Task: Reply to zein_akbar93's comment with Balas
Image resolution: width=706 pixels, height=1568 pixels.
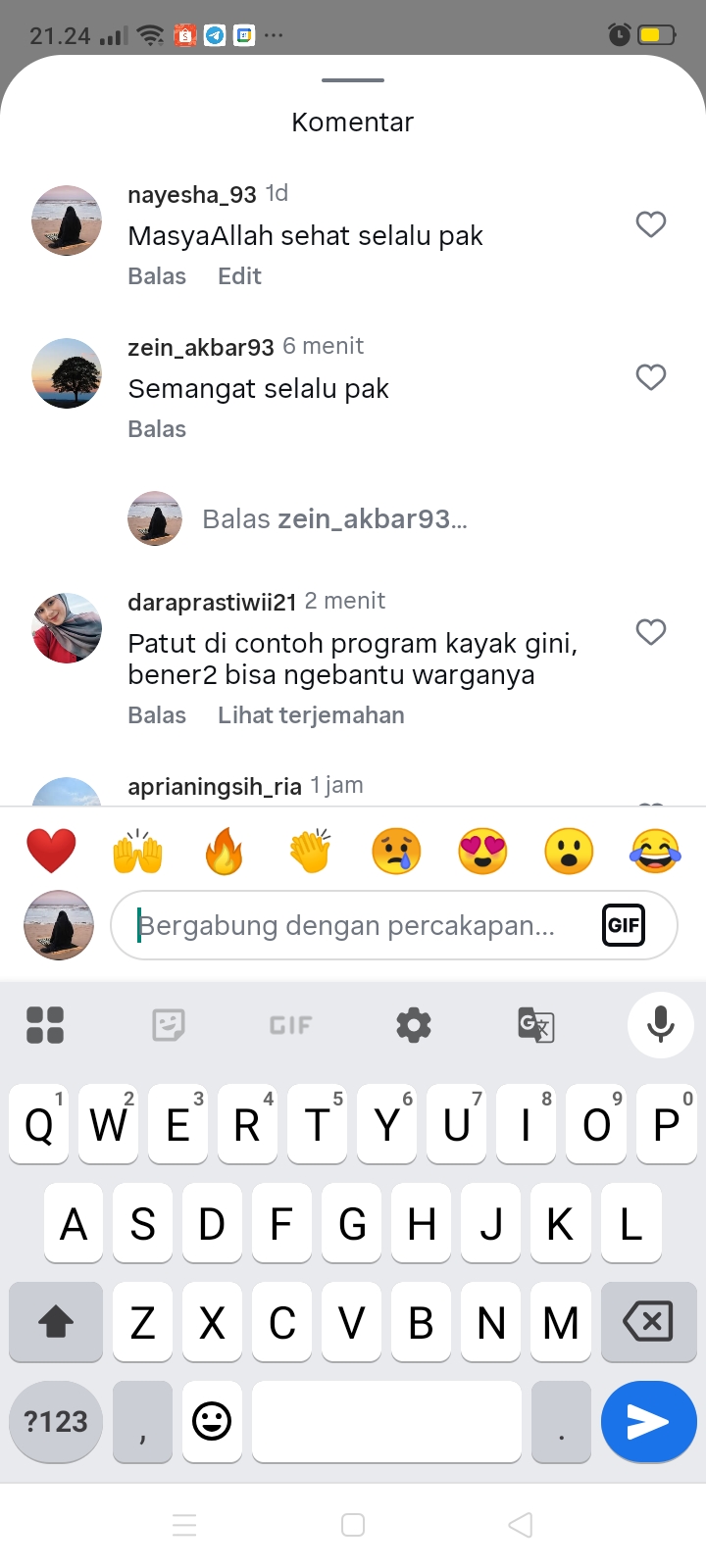Action: pyautogui.click(x=157, y=429)
